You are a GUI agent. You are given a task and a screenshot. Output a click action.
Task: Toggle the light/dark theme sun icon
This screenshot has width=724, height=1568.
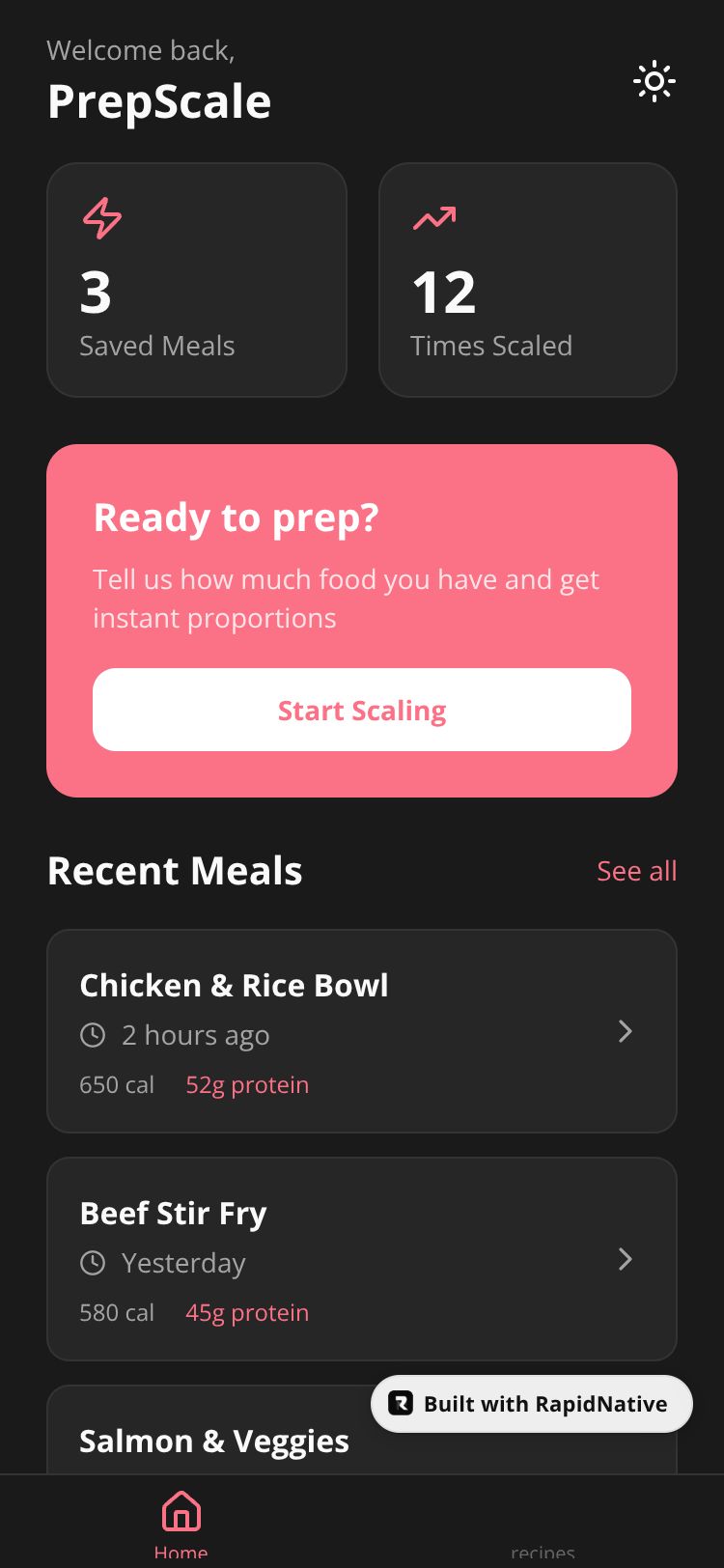(654, 82)
